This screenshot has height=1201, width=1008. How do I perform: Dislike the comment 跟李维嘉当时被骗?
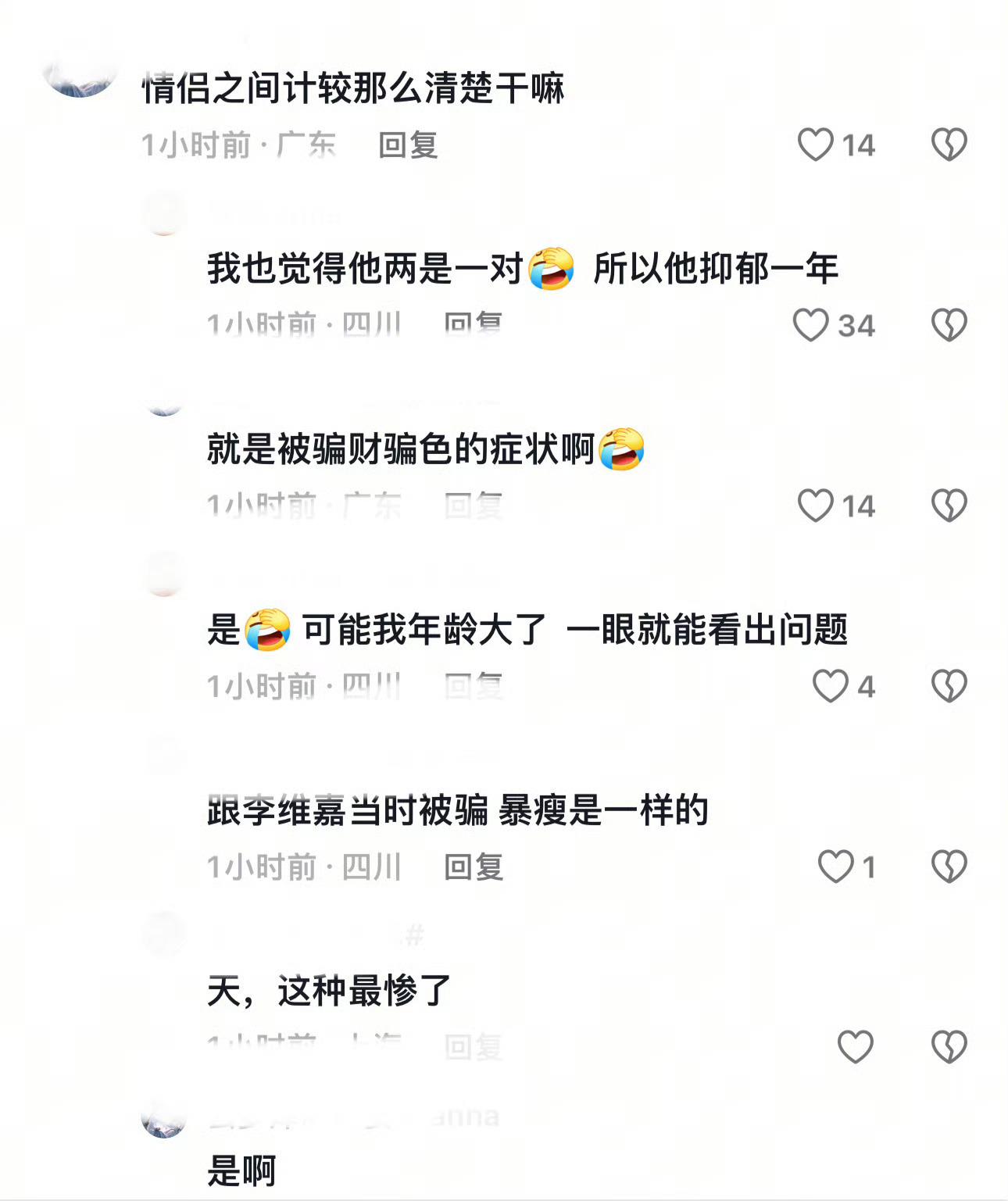(949, 867)
